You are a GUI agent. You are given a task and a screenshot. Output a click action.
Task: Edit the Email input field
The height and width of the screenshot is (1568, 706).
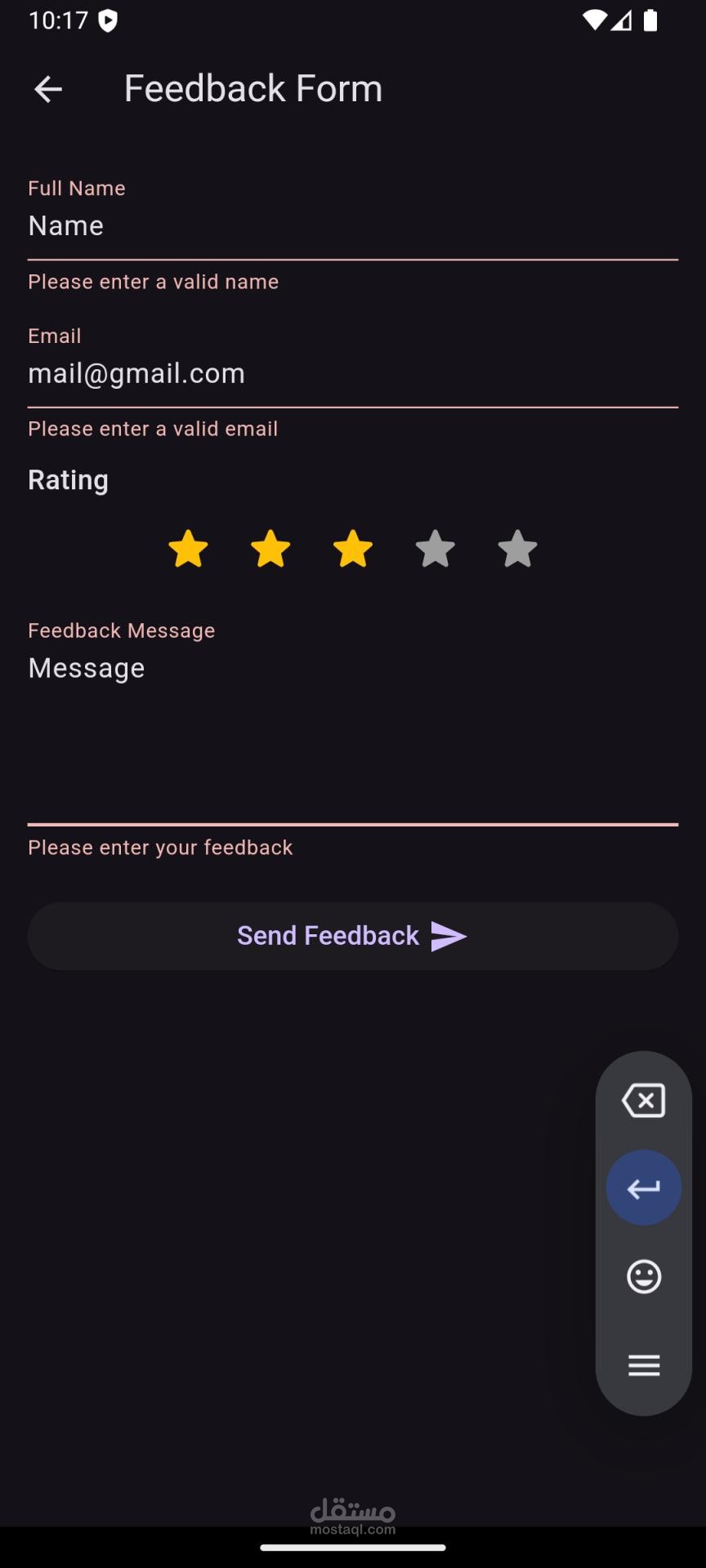(352, 374)
